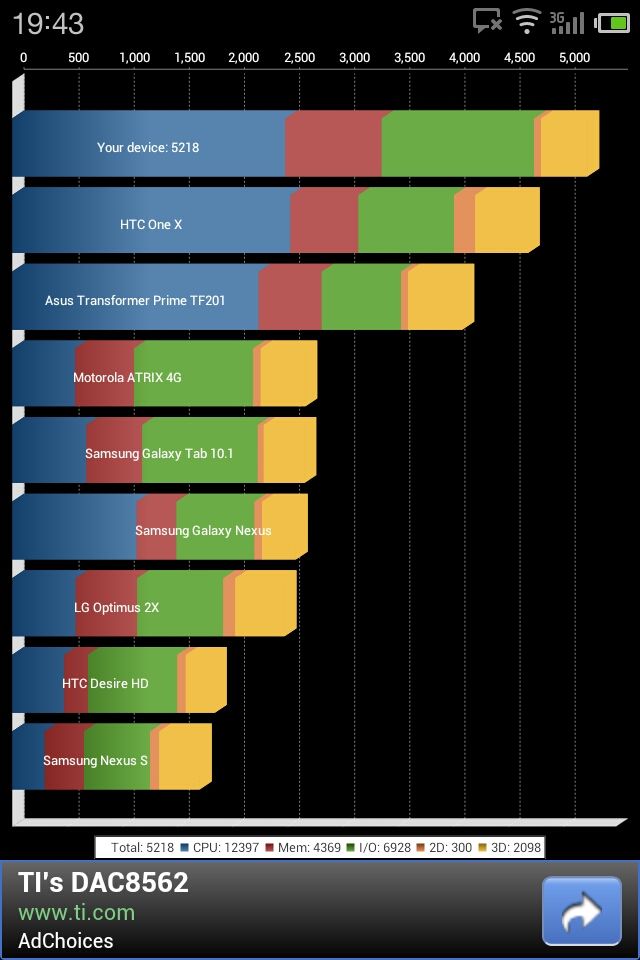Visit the www.ti.com ad link
640x960 pixels.
pos(76,912)
